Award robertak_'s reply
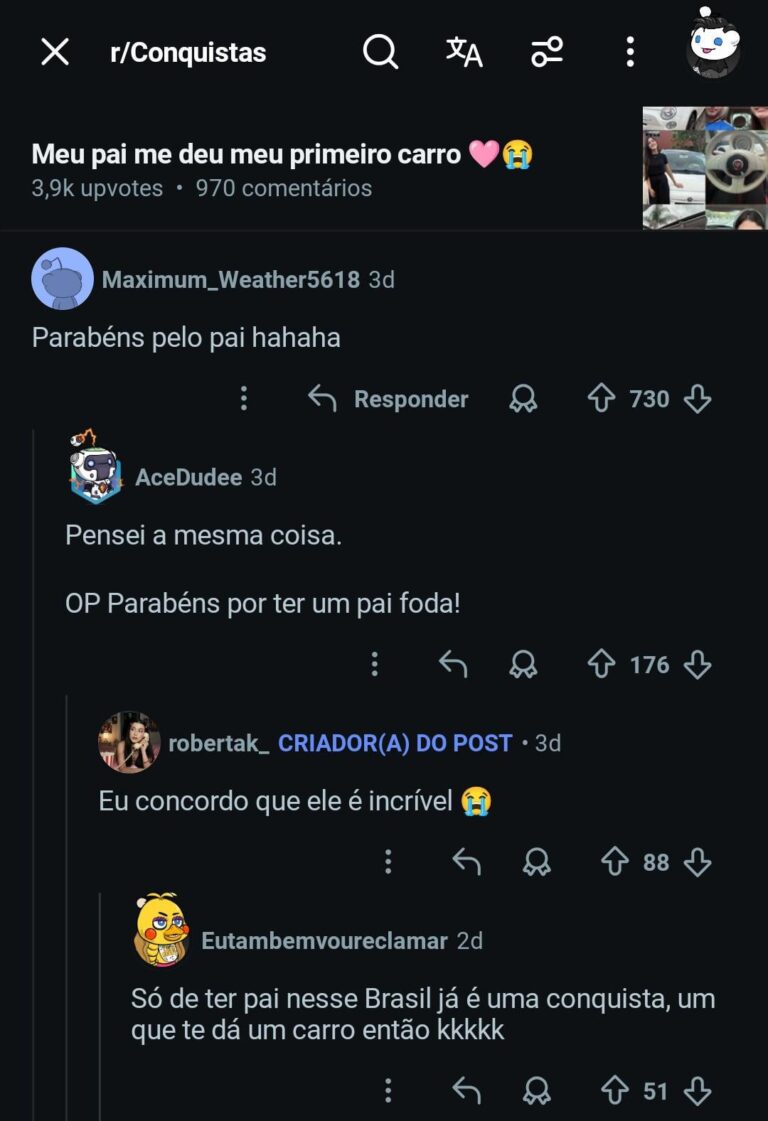The width and height of the screenshot is (768, 1121). coord(537,861)
